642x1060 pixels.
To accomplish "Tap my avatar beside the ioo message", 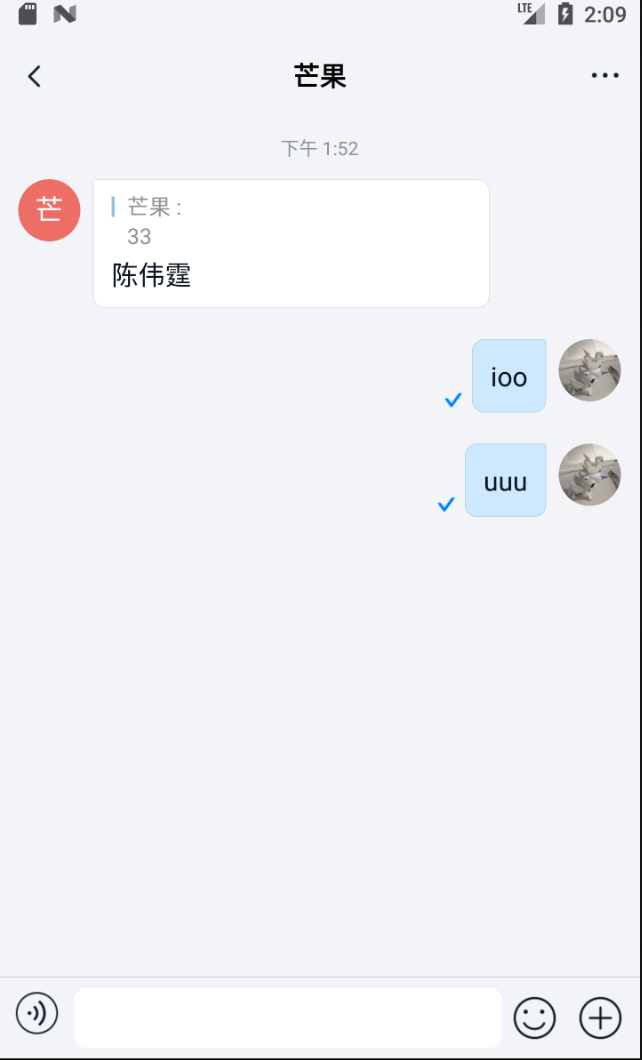I will click(589, 370).
